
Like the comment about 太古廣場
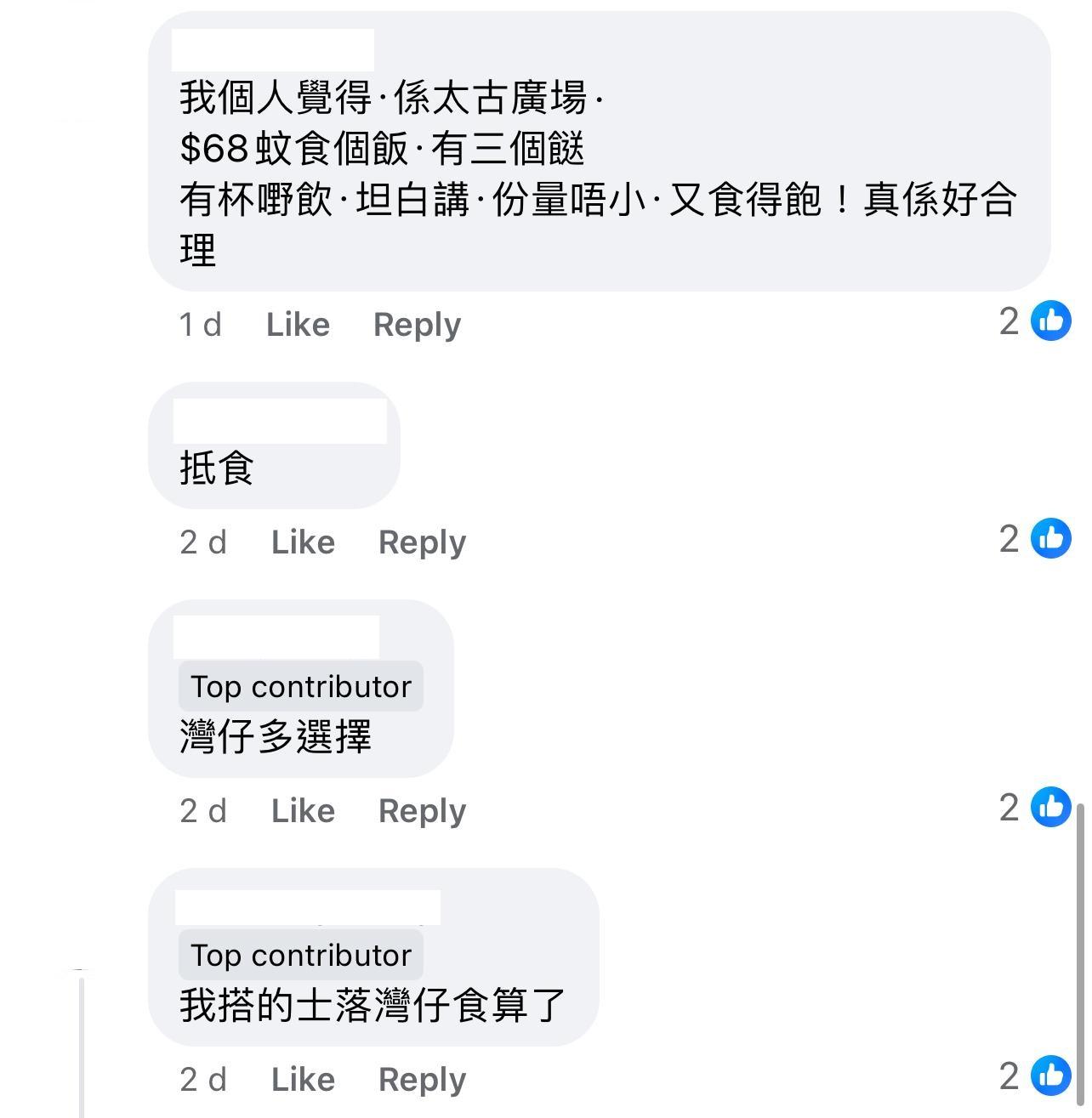click(298, 324)
